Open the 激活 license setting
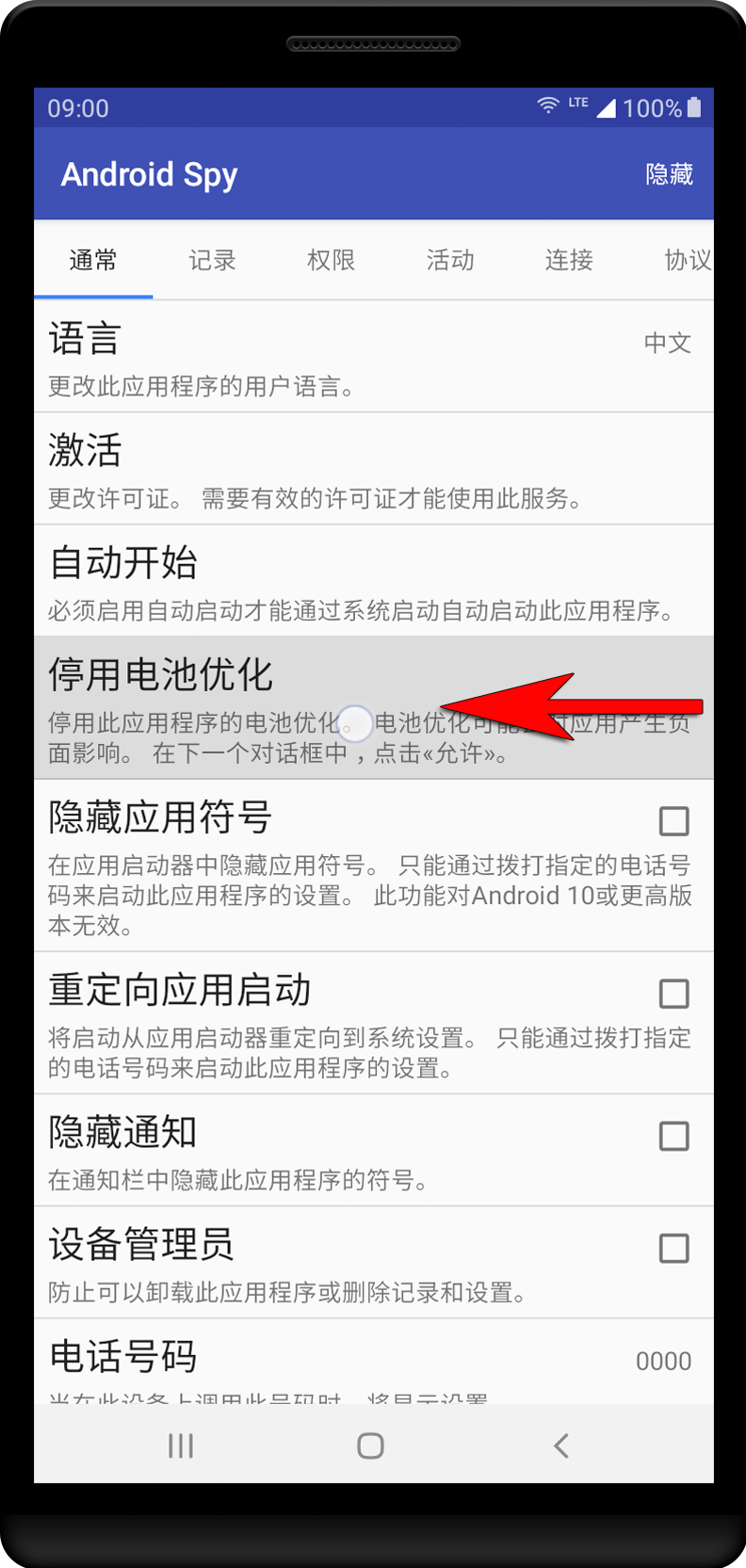This screenshot has height=1568, width=746. point(374,469)
